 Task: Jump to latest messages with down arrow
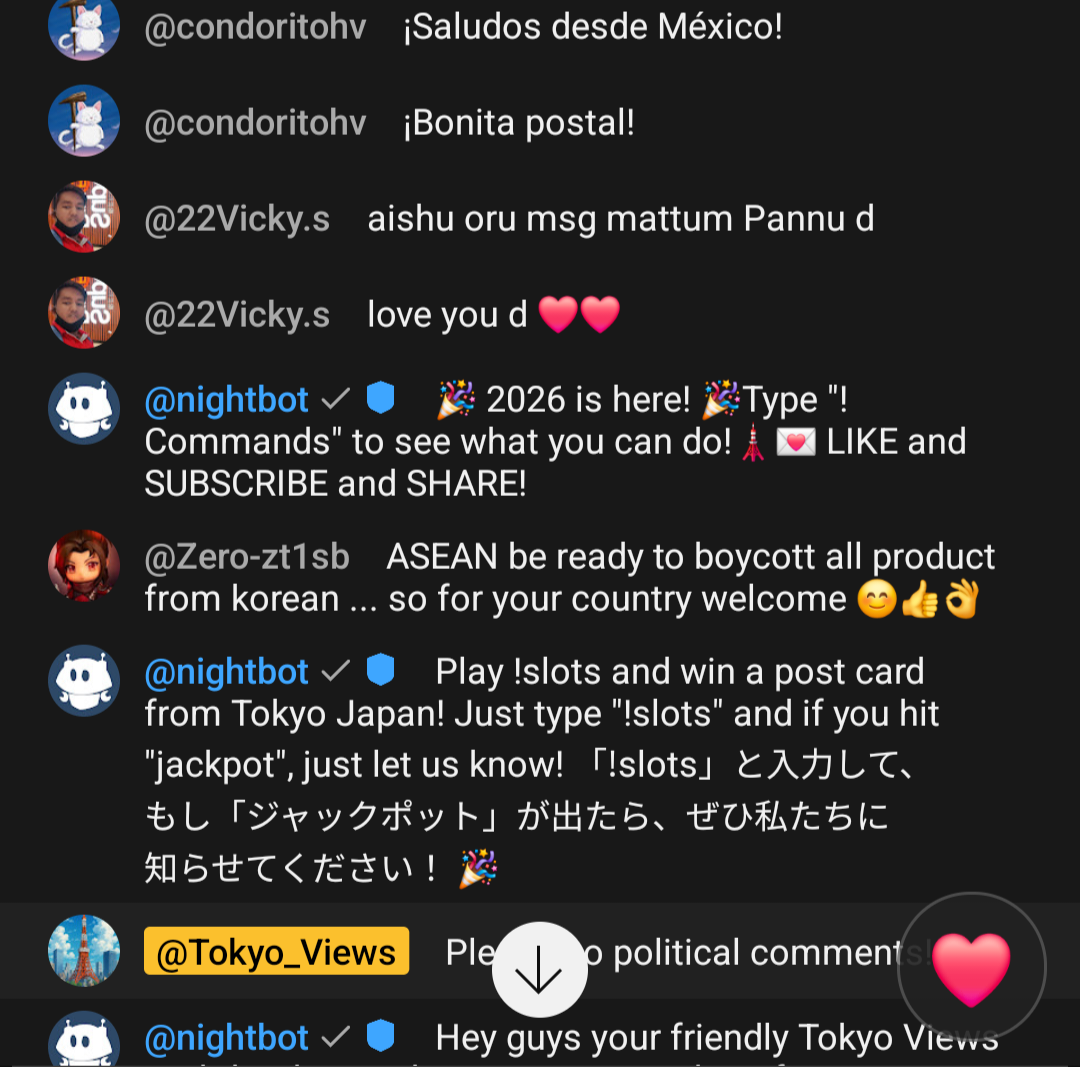(x=539, y=969)
